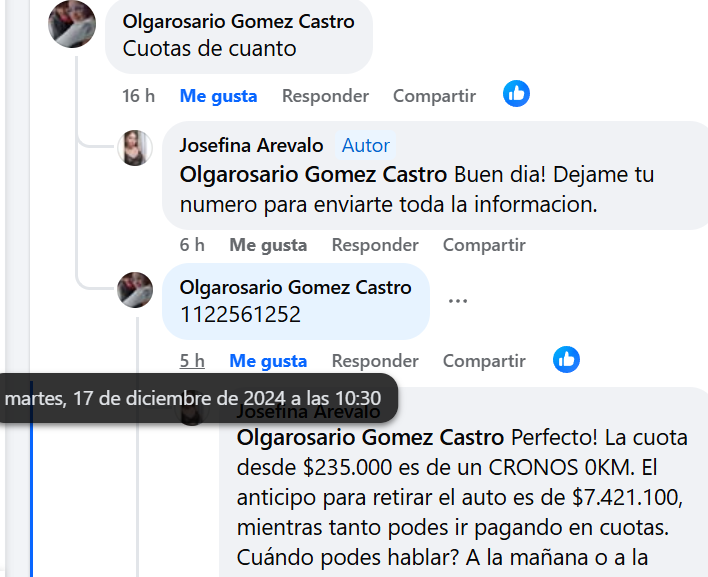View like reactions on 'Cuotas de cuanto' comment
Viewport: 708px width, 577px height.
(516, 94)
